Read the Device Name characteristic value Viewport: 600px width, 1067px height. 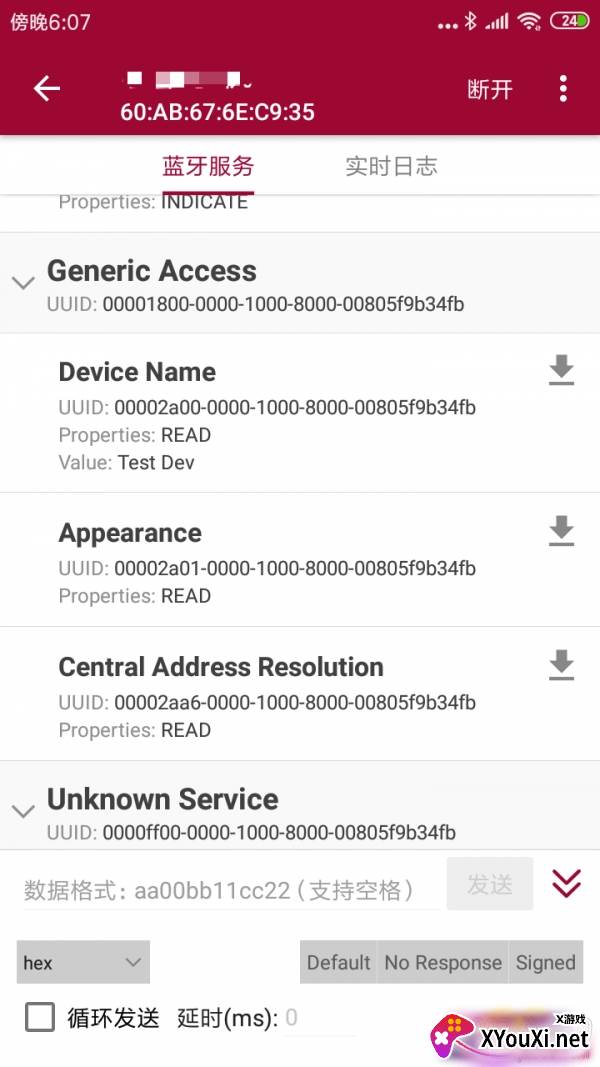[561, 370]
